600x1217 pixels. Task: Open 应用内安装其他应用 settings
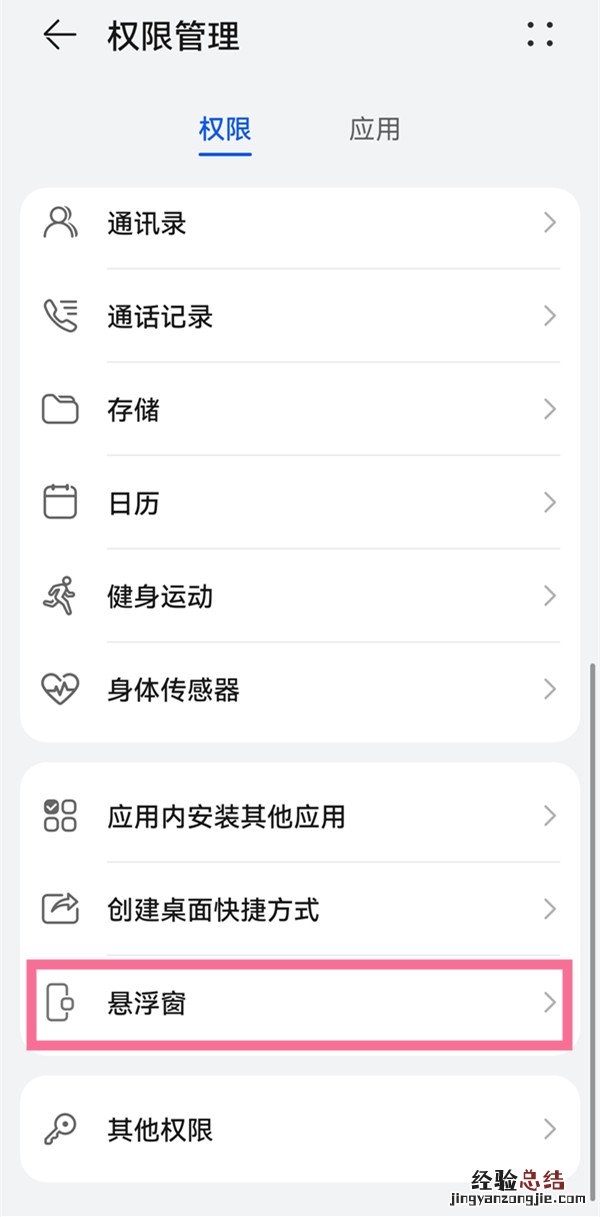click(x=300, y=816)
